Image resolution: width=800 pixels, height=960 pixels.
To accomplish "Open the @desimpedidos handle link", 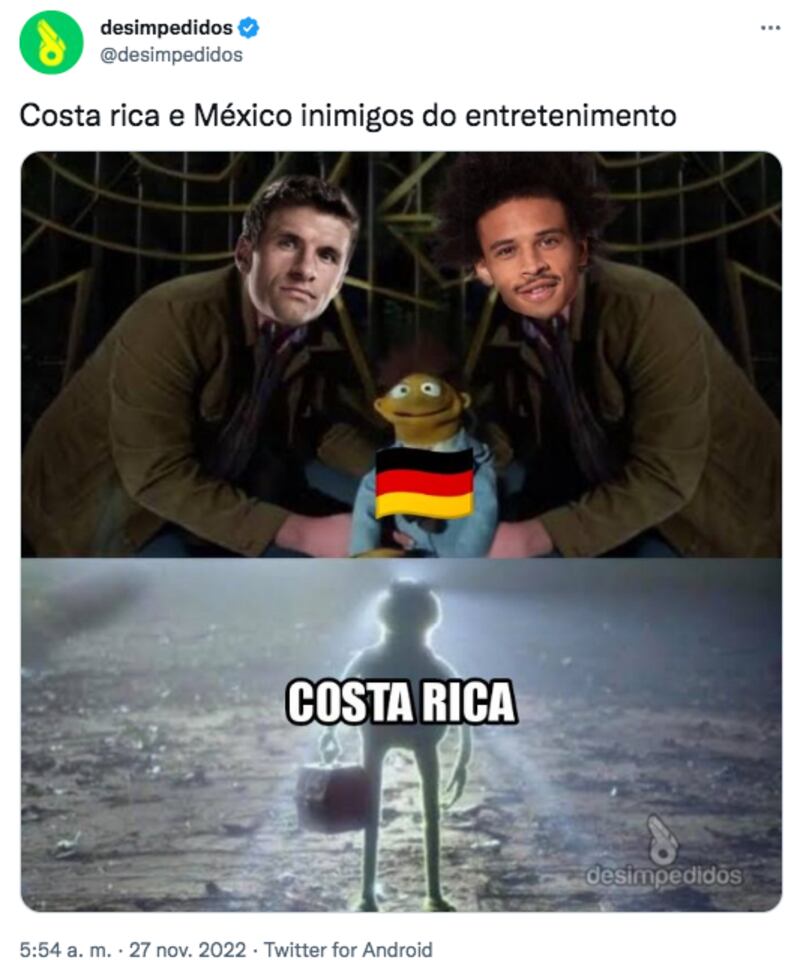I will (x=171, y=55).
